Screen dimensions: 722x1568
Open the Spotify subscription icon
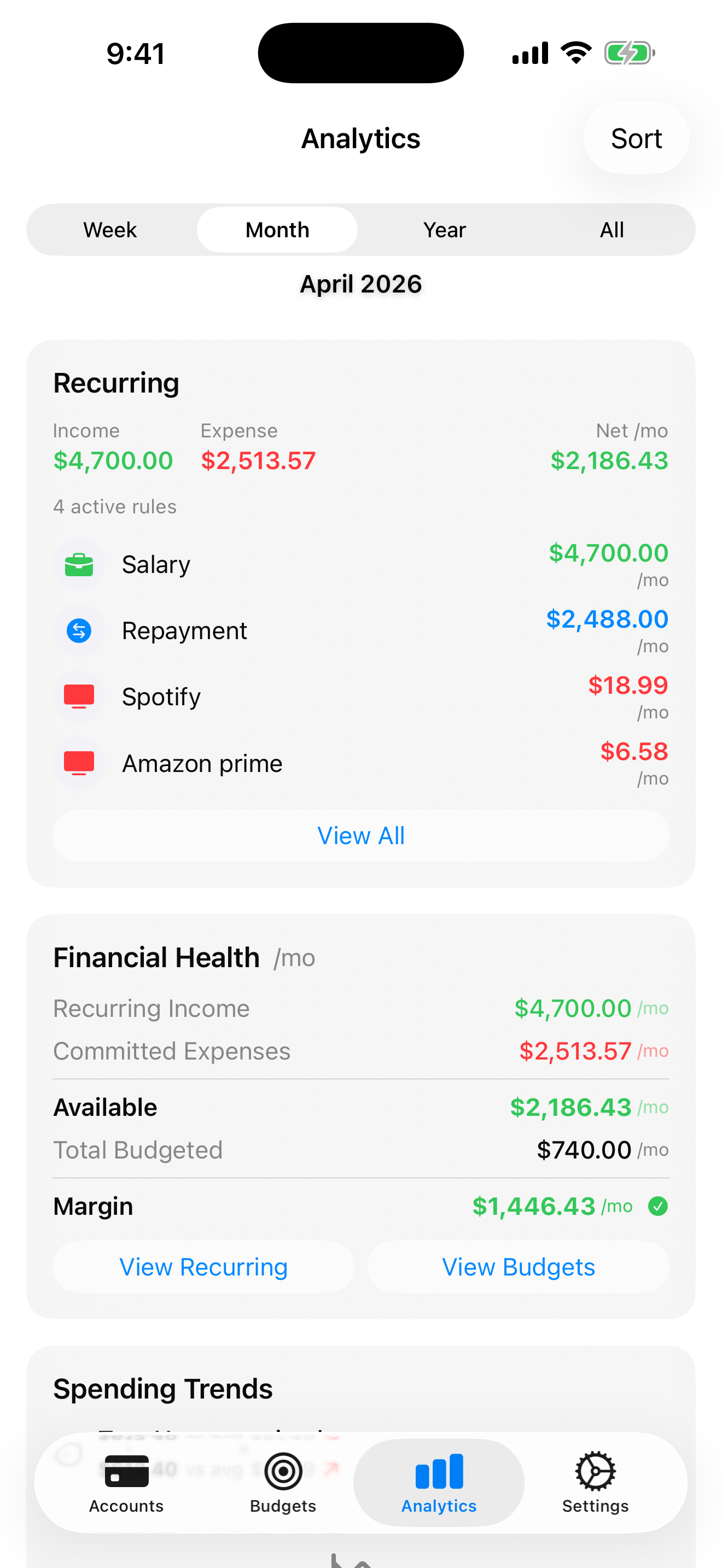pos(79,697)
